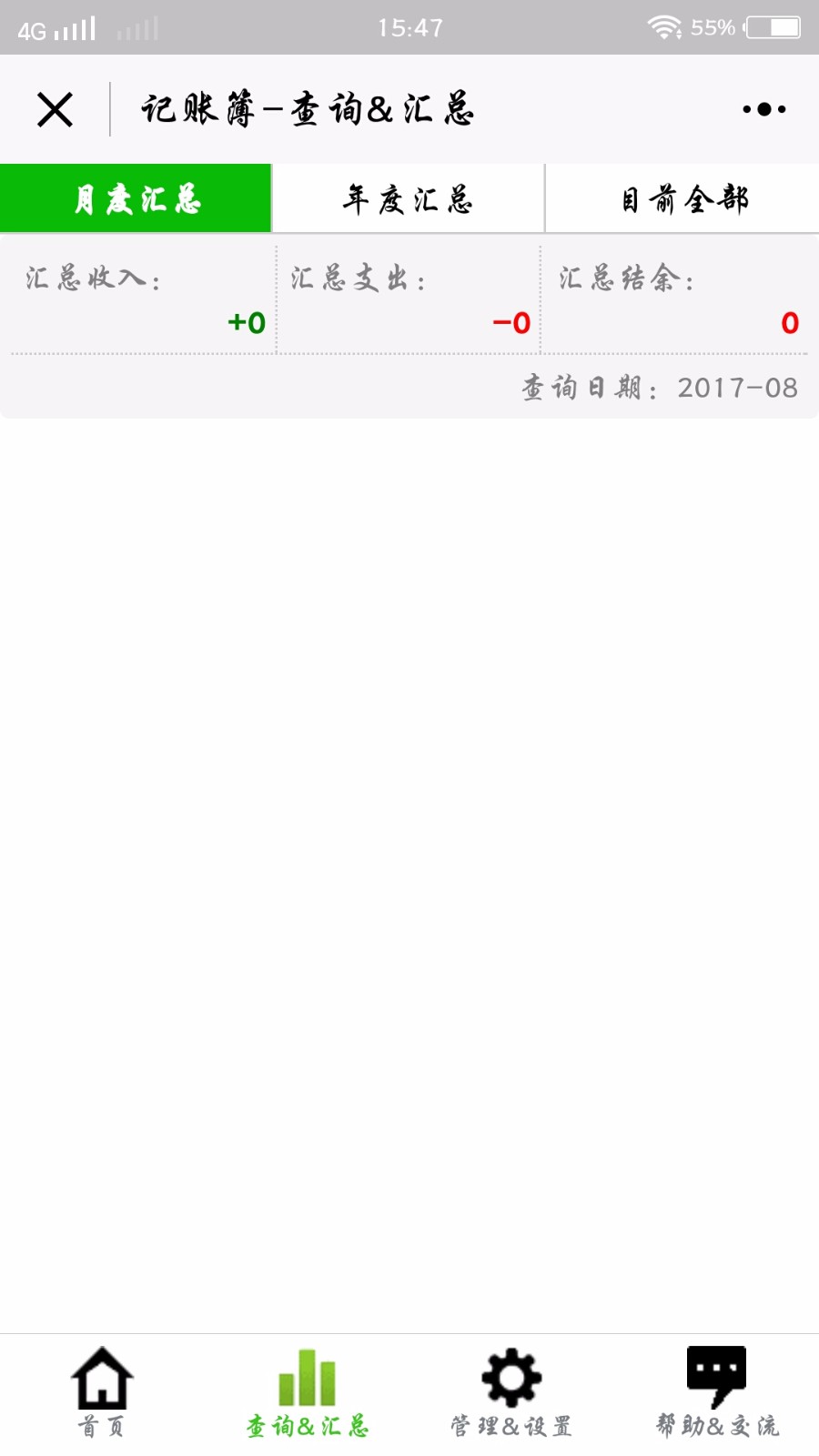The image size is (819, 1456).
Task: Open 管理&设置 settings tab
Action: tap(511, 1392)
